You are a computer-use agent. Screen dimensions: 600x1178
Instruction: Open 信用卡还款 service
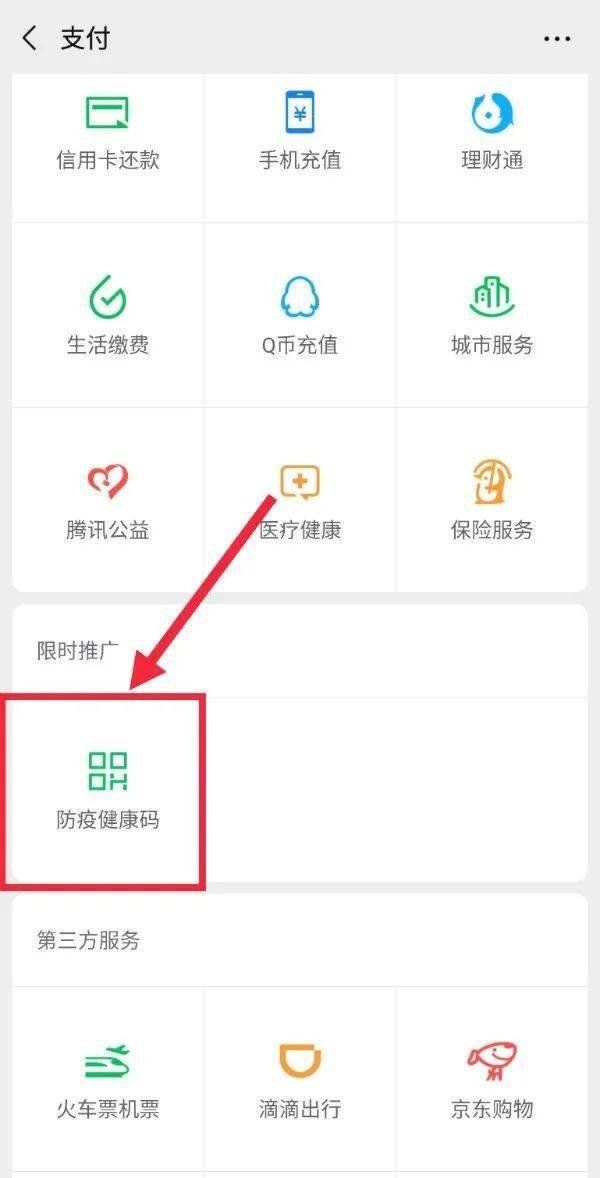point(107,133)
